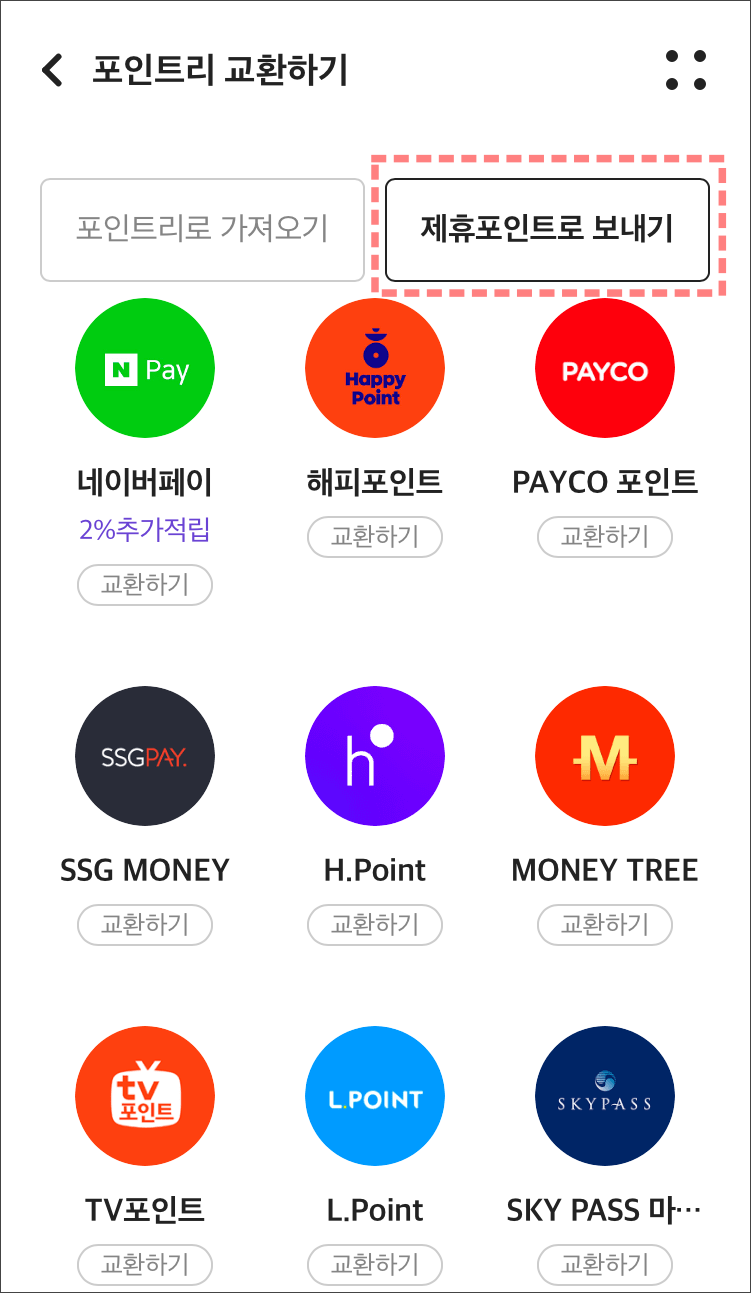Open the four-dot menu icon
This screenshot has width=751, height=1293.
pyautogui.click(x=686, y=70)
